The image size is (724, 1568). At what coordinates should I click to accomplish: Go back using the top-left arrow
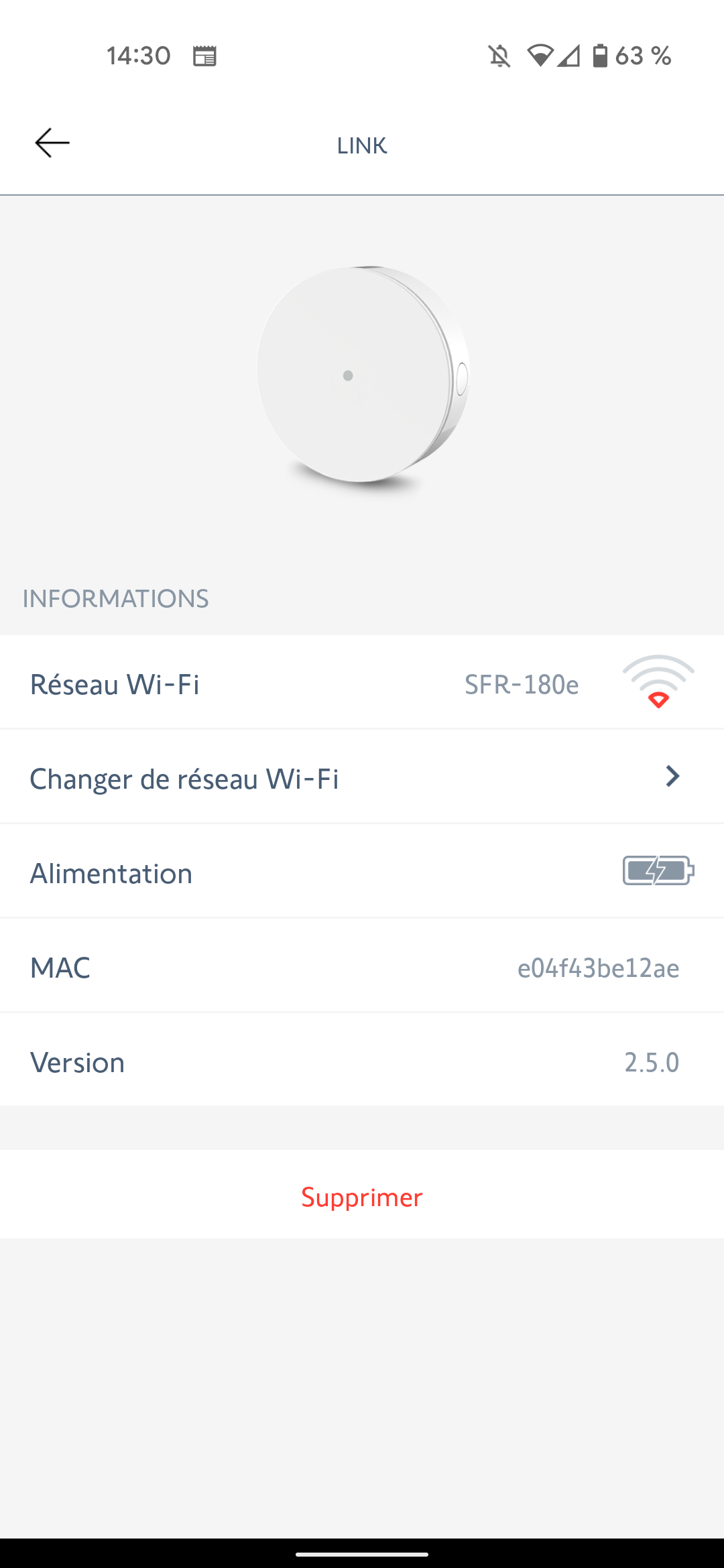pos(52,143)
